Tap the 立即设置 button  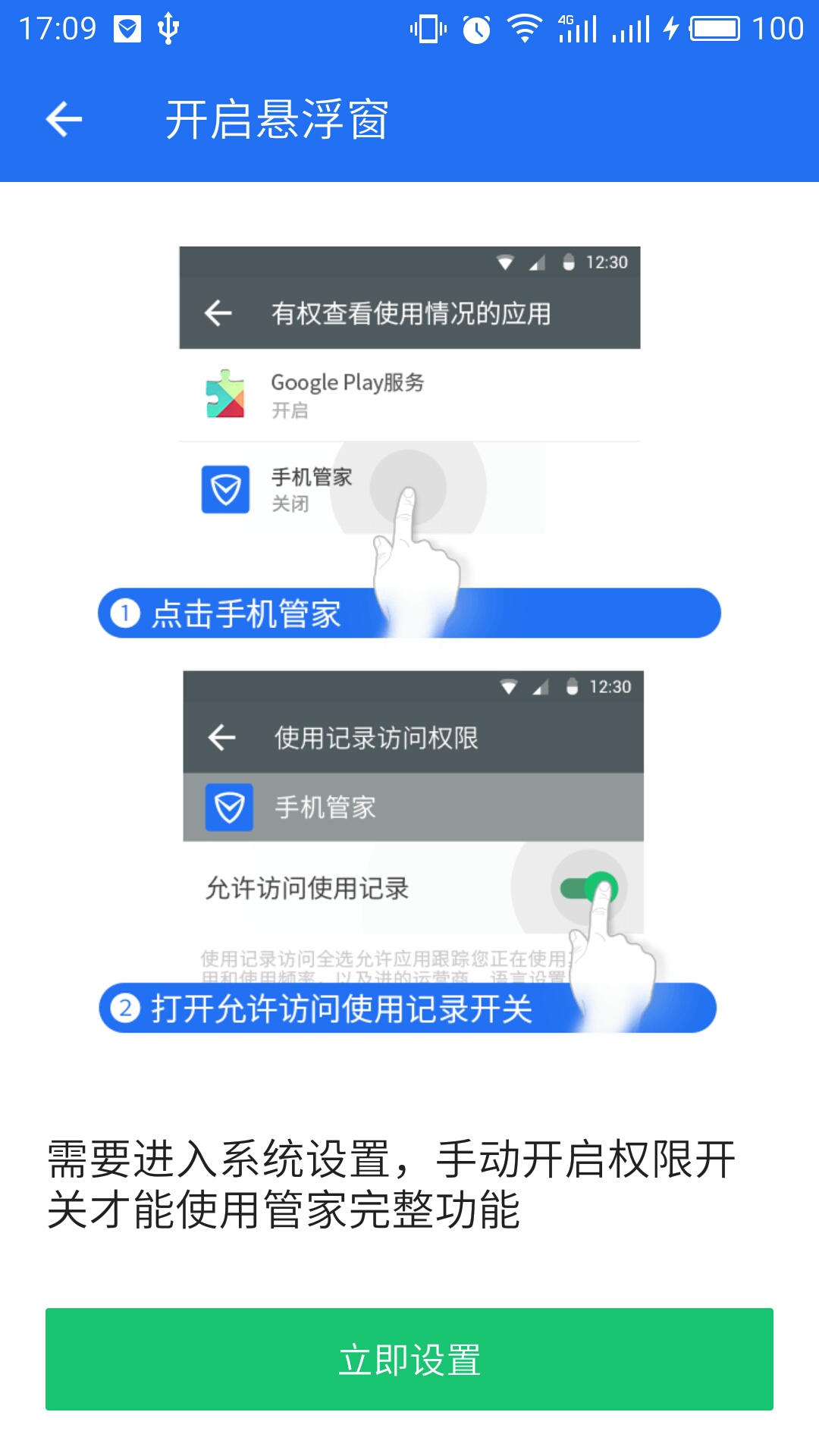(409, 1359)
